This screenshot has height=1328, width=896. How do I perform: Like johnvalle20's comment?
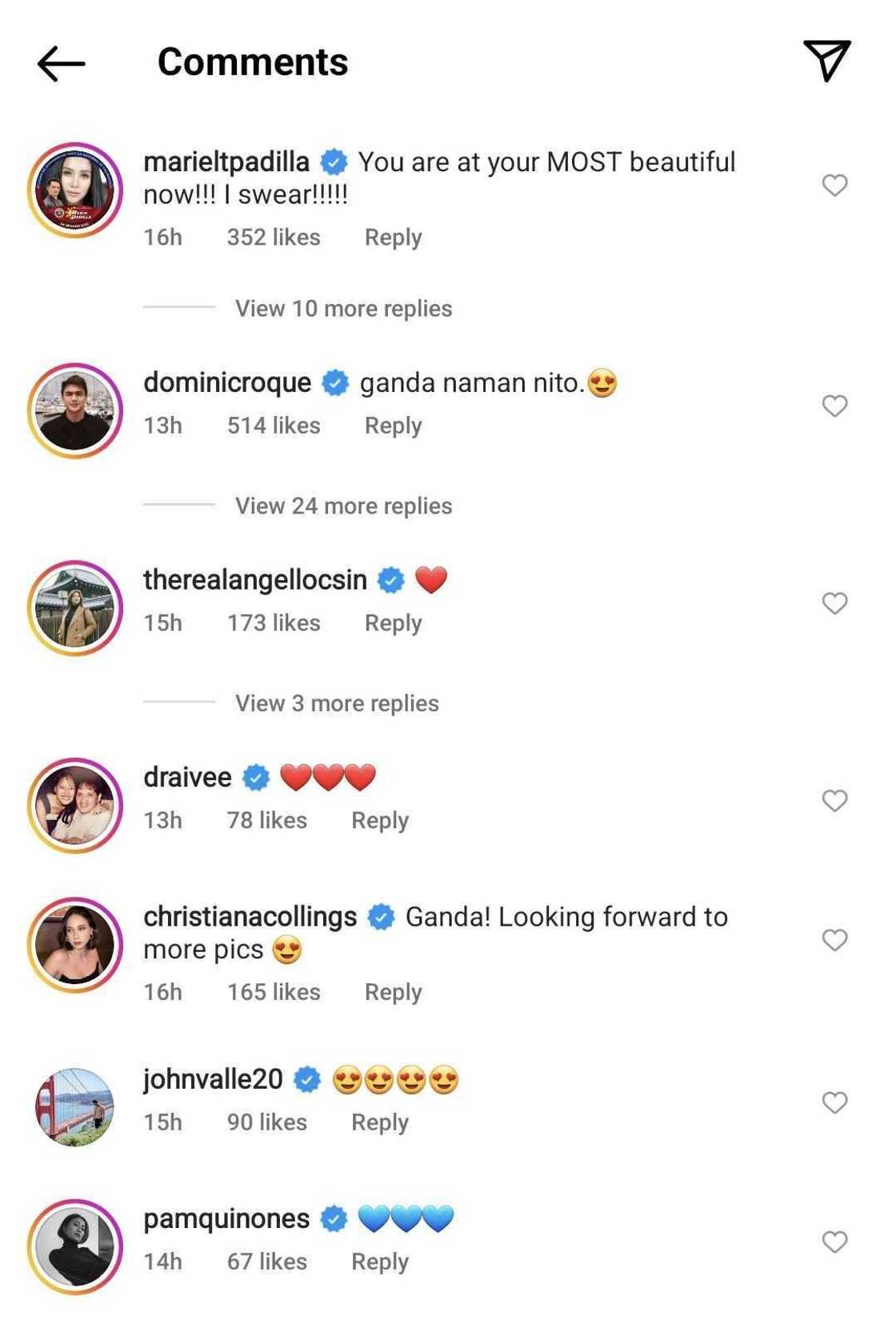(834, 1103)
